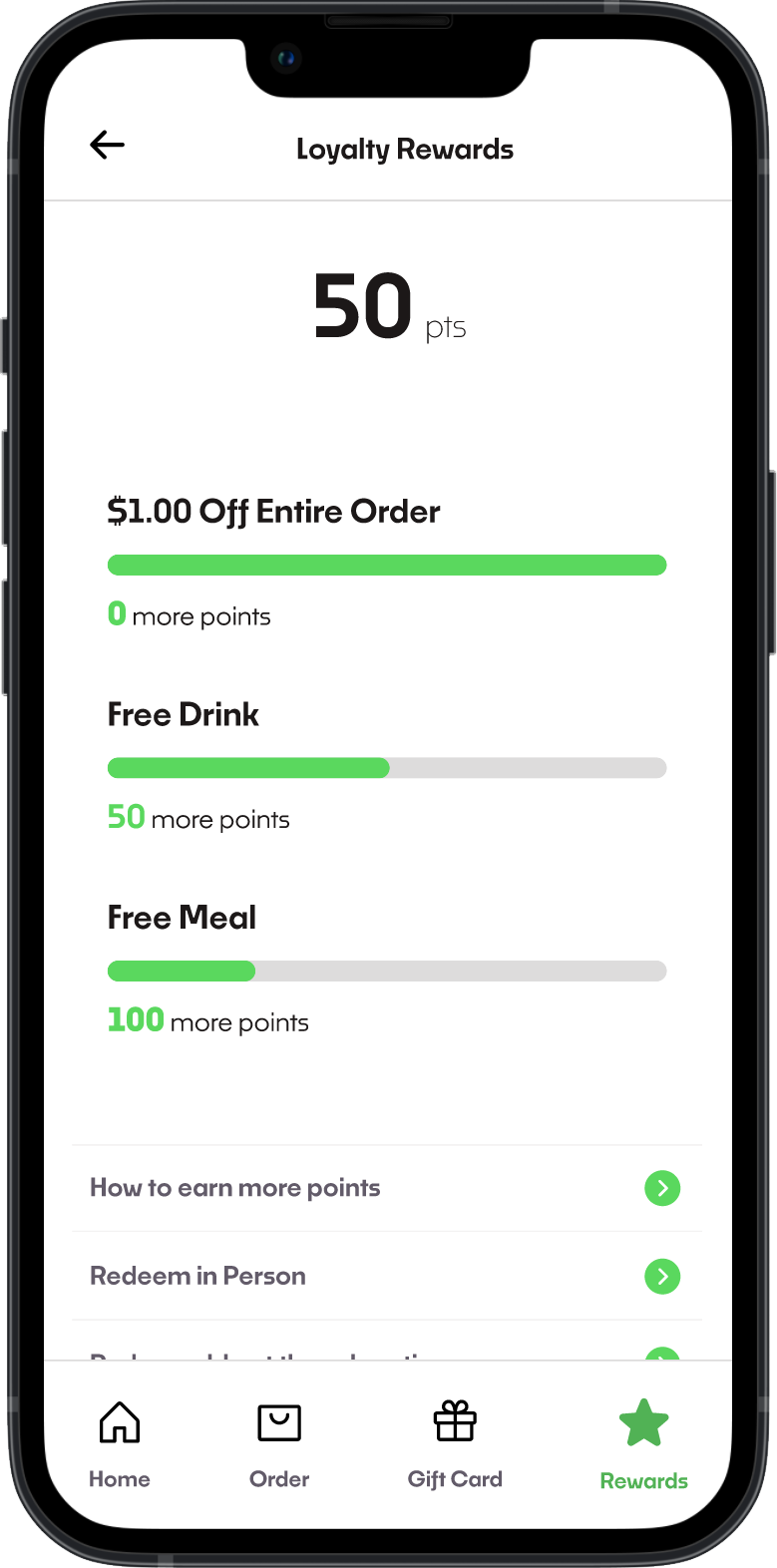The height and width of the screenshot is (1568, 777).
Task: Open How to earn more points
Action: 386,1188
